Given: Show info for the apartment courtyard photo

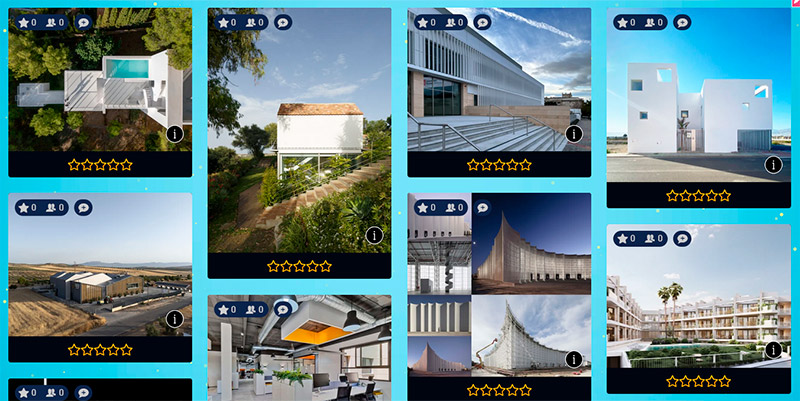Looking at the screenshot, I should pyautogui.click(x=773, y=349).
